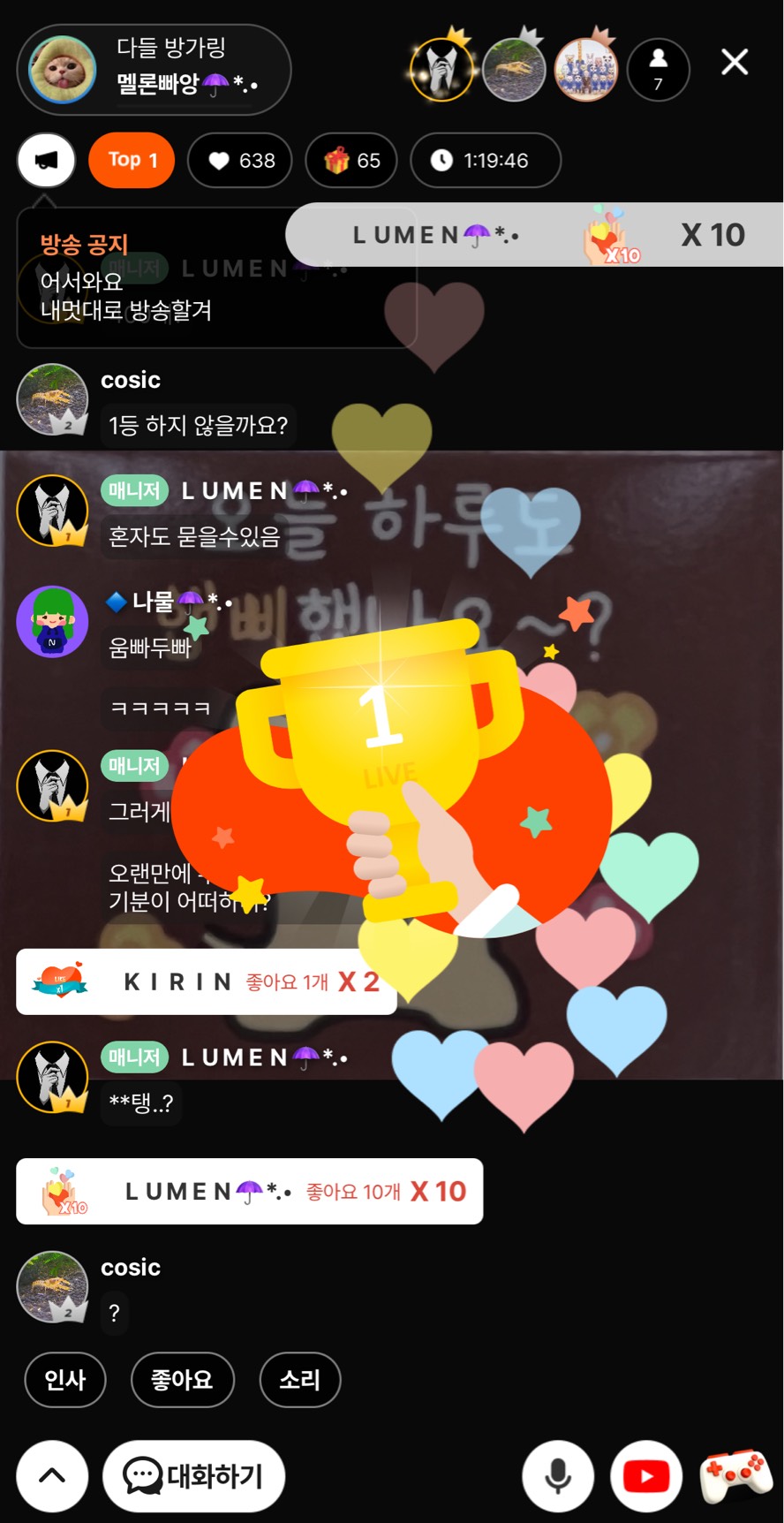
Task: Close the live broadcast screen
Action: (735, 63)
